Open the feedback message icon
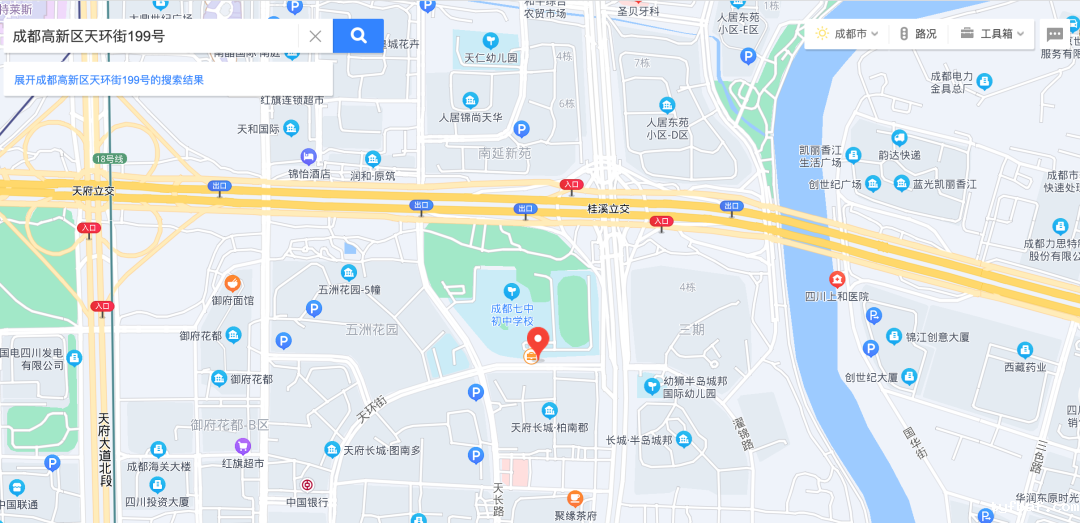The height and width of the screenshot is (523, 1080). (1055, 34)
